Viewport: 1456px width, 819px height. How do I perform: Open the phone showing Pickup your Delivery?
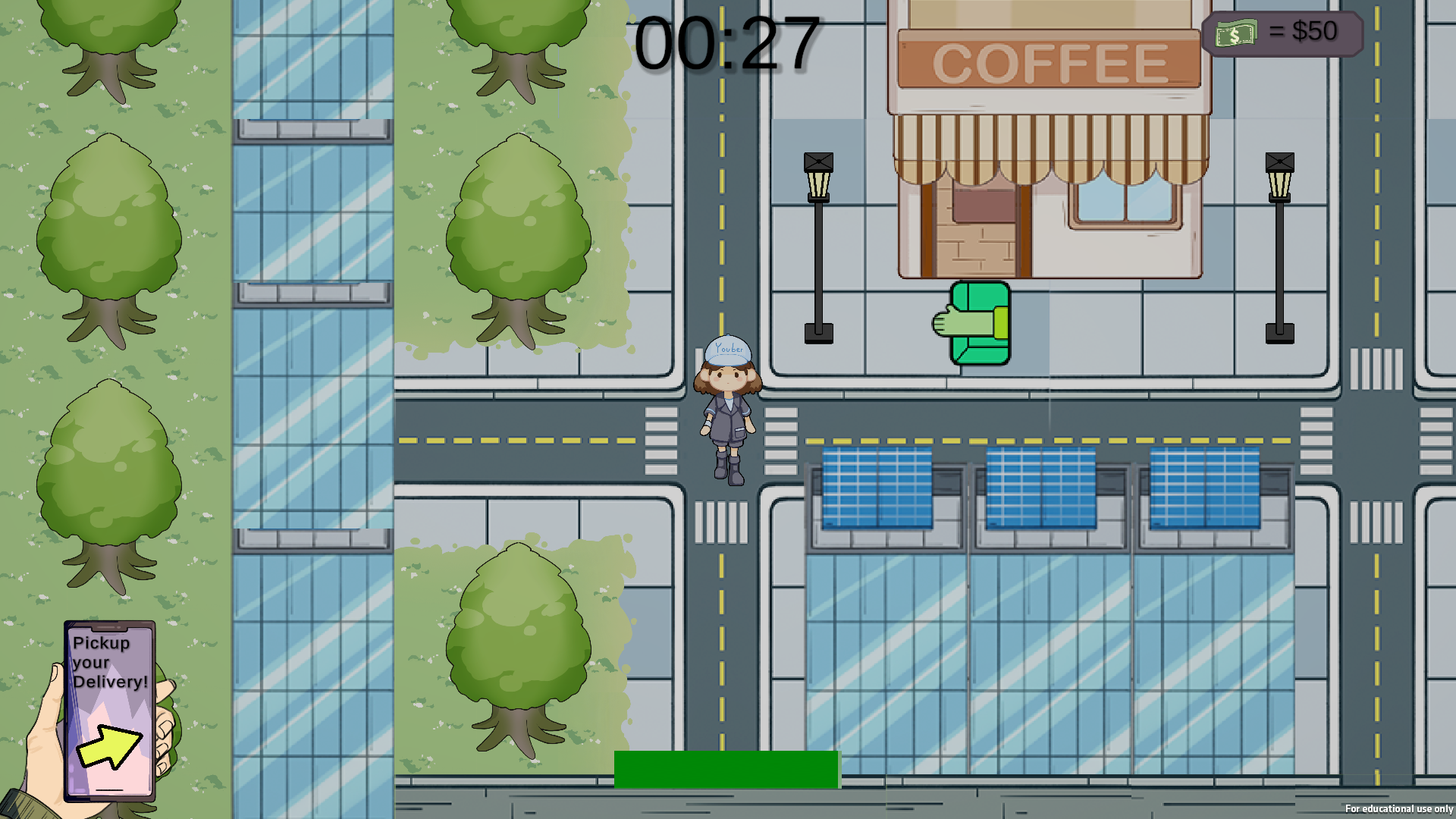click(110, 711)
